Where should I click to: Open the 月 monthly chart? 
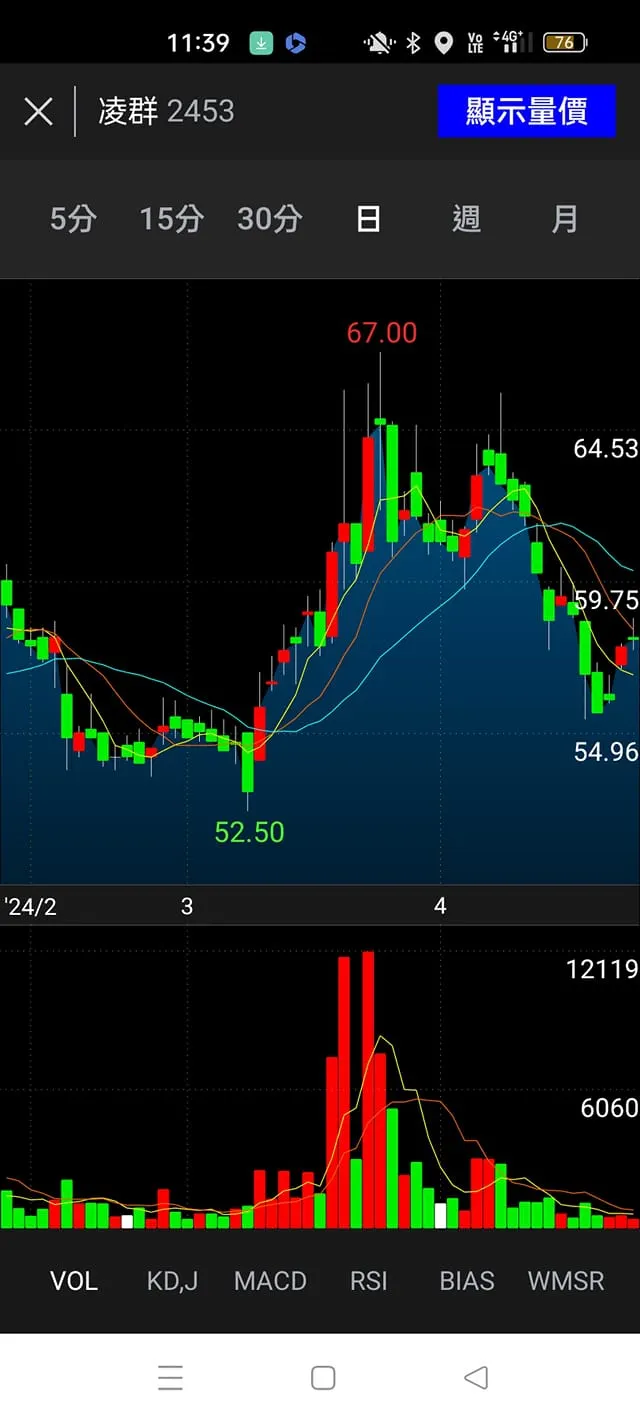point(565,219)
